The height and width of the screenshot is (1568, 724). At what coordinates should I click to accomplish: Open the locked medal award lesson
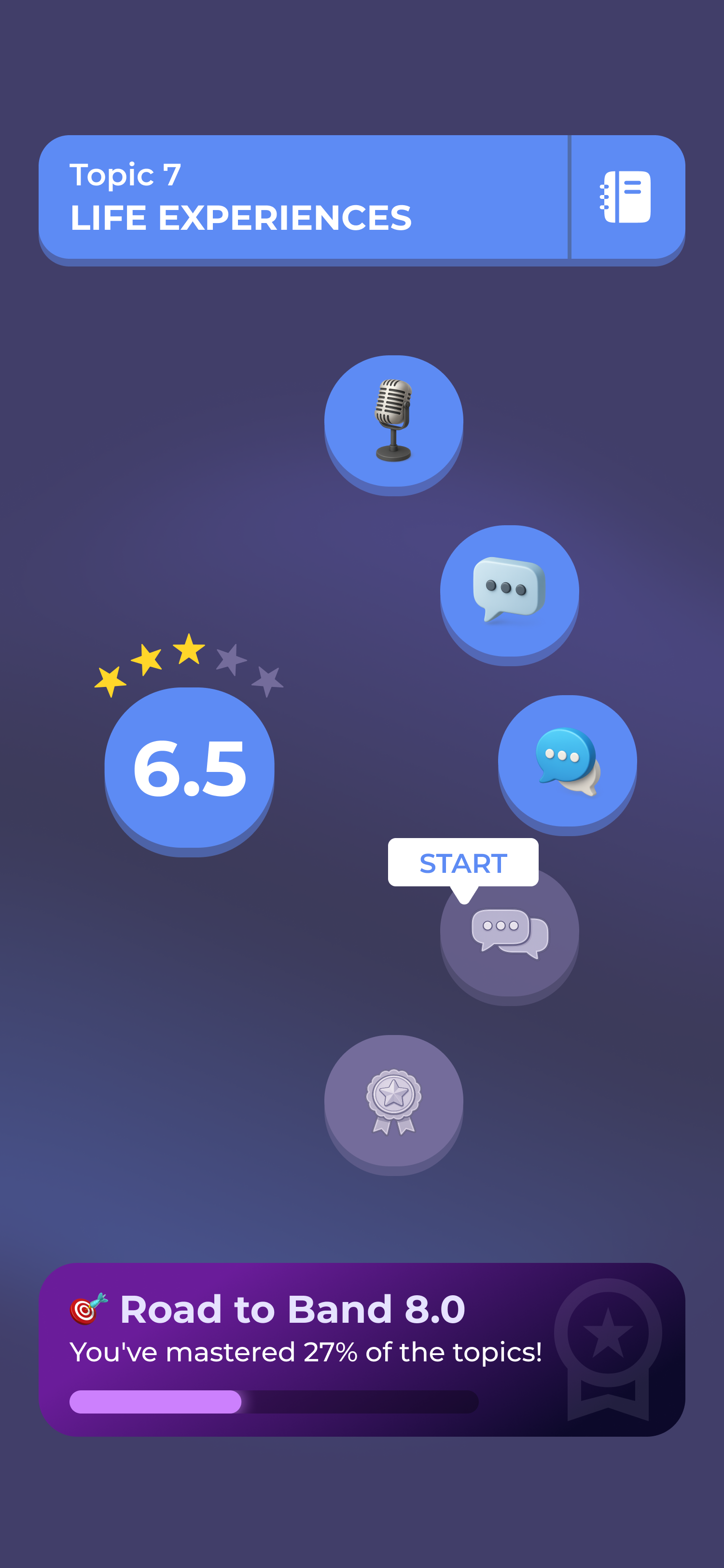(x=394, y=1101)
